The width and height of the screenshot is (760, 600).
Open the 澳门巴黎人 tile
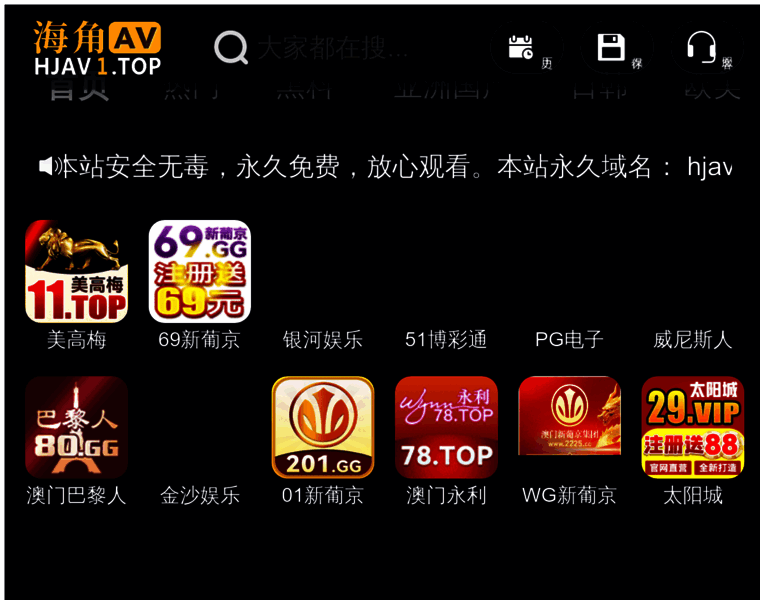[x=76, y=427]
